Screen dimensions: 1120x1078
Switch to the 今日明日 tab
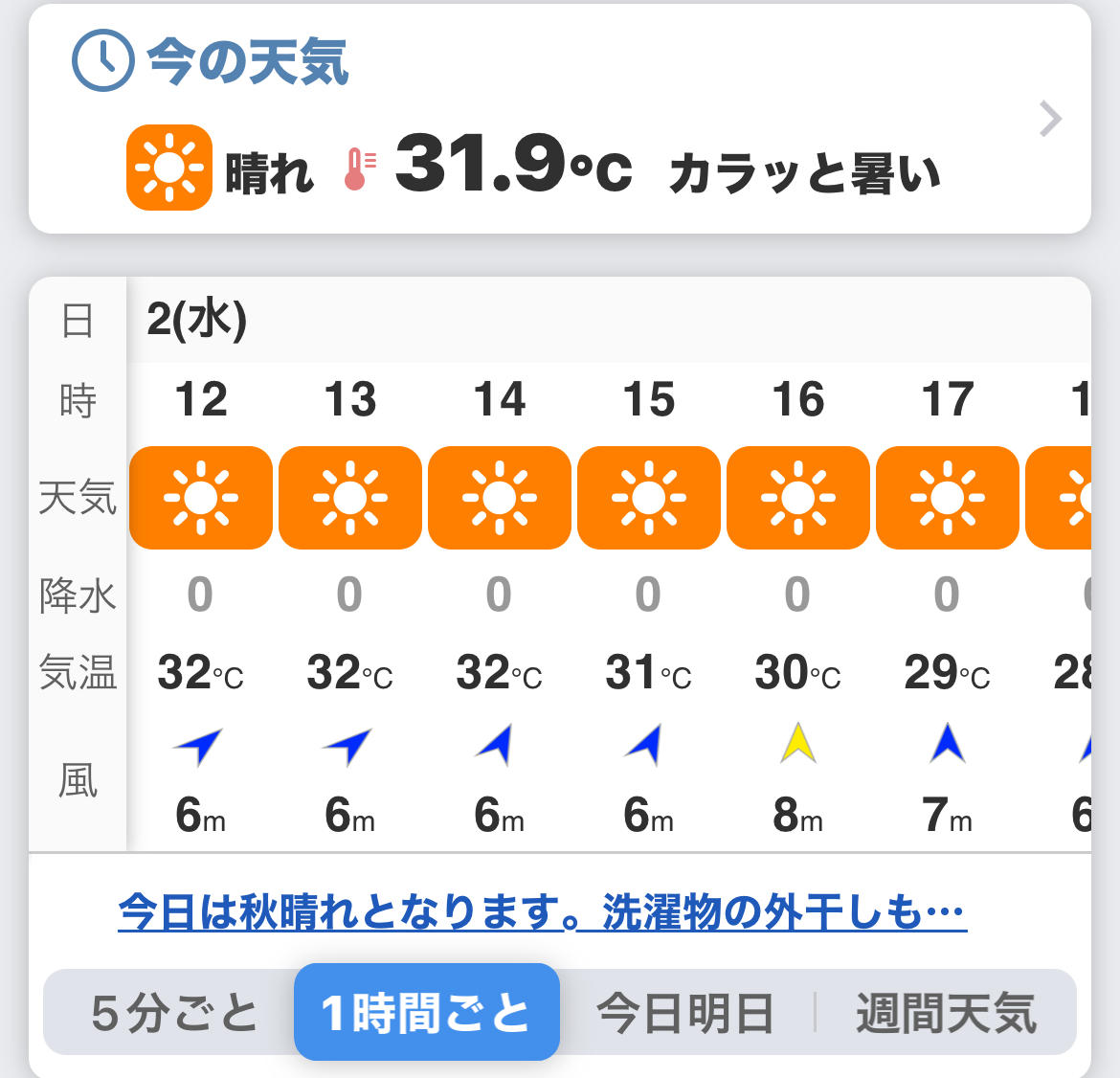(x=685, y=1013)
